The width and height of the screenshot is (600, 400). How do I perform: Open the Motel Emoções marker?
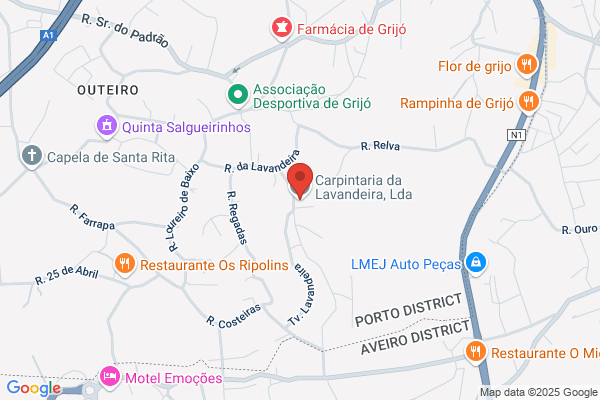[x=110, y=377]
